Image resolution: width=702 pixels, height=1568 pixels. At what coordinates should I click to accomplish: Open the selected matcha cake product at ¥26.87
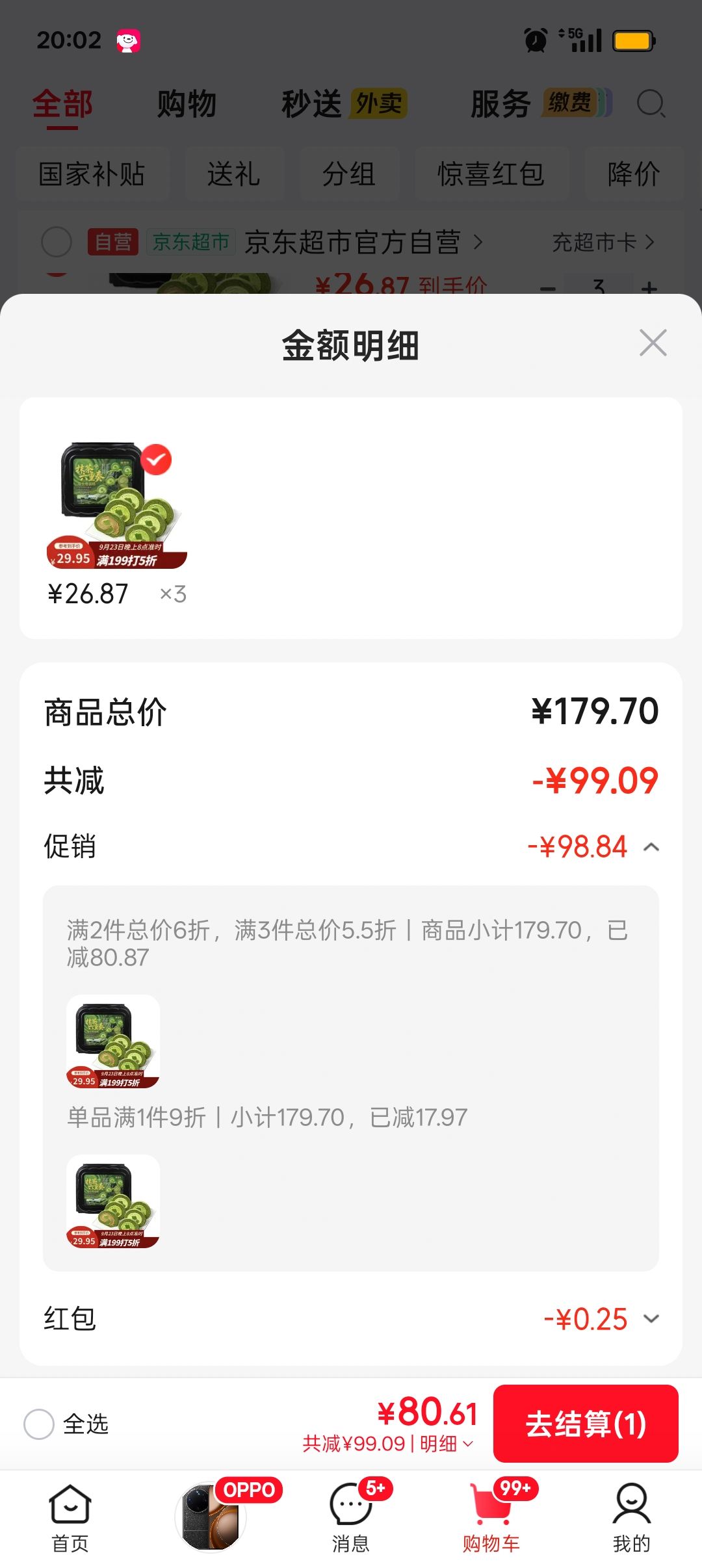tap(117, 506)
